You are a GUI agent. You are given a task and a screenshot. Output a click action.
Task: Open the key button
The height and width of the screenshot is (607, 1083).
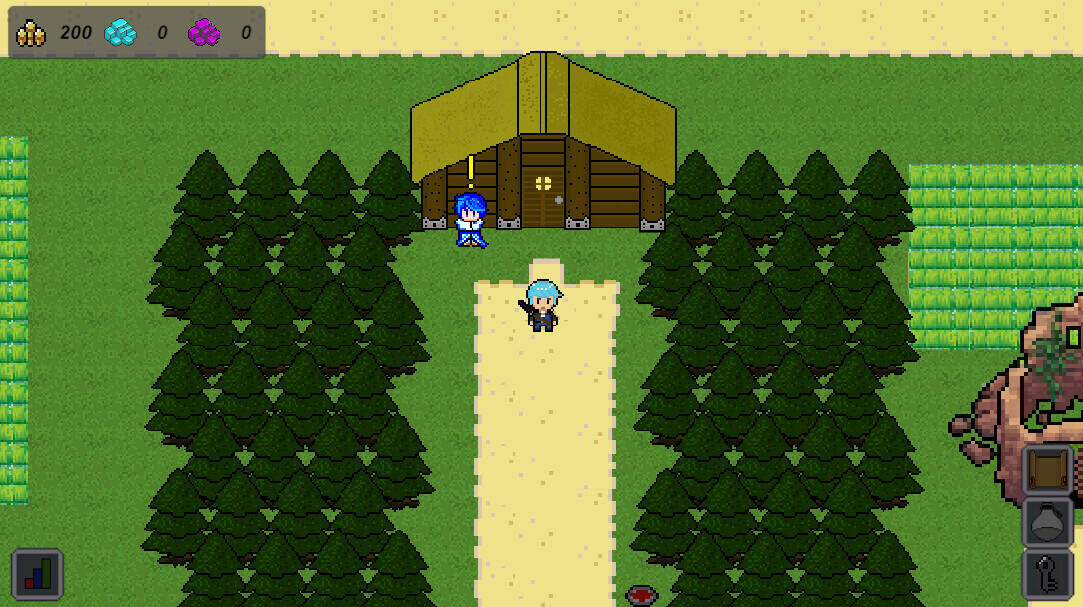coord(1047,574)
